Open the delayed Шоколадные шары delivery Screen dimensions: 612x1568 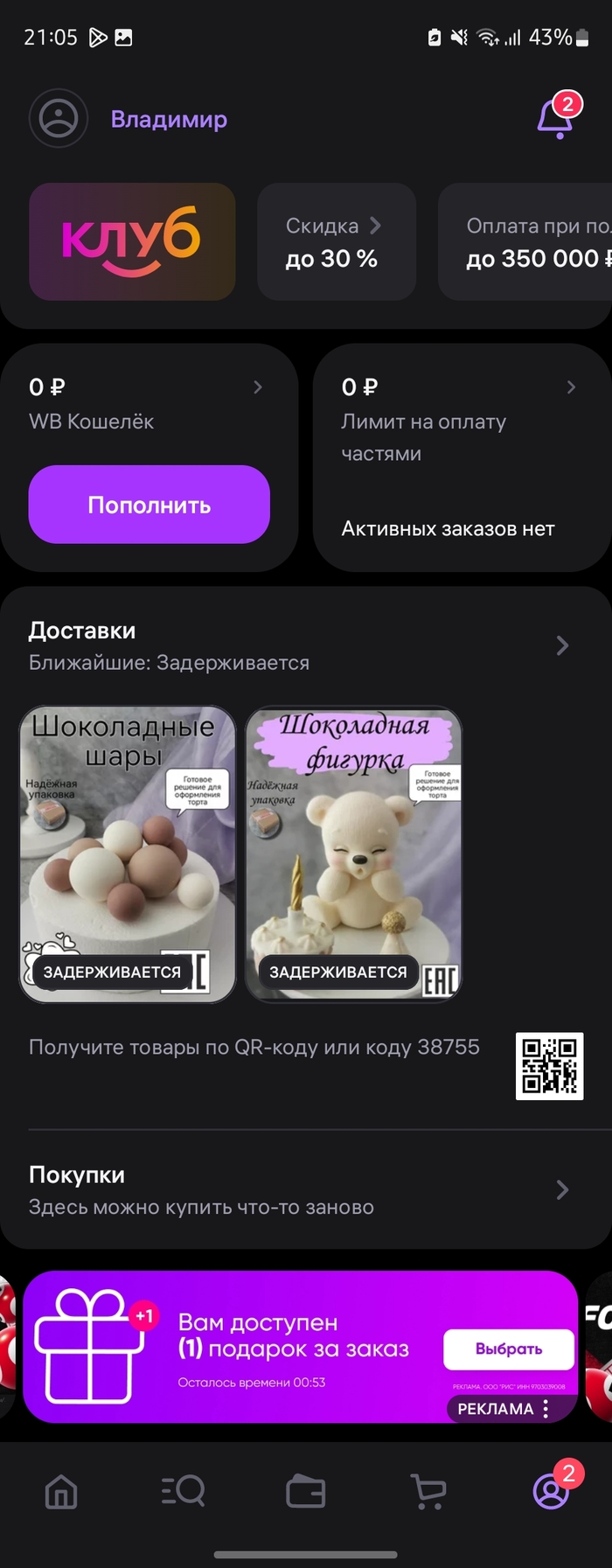[128, 853]
